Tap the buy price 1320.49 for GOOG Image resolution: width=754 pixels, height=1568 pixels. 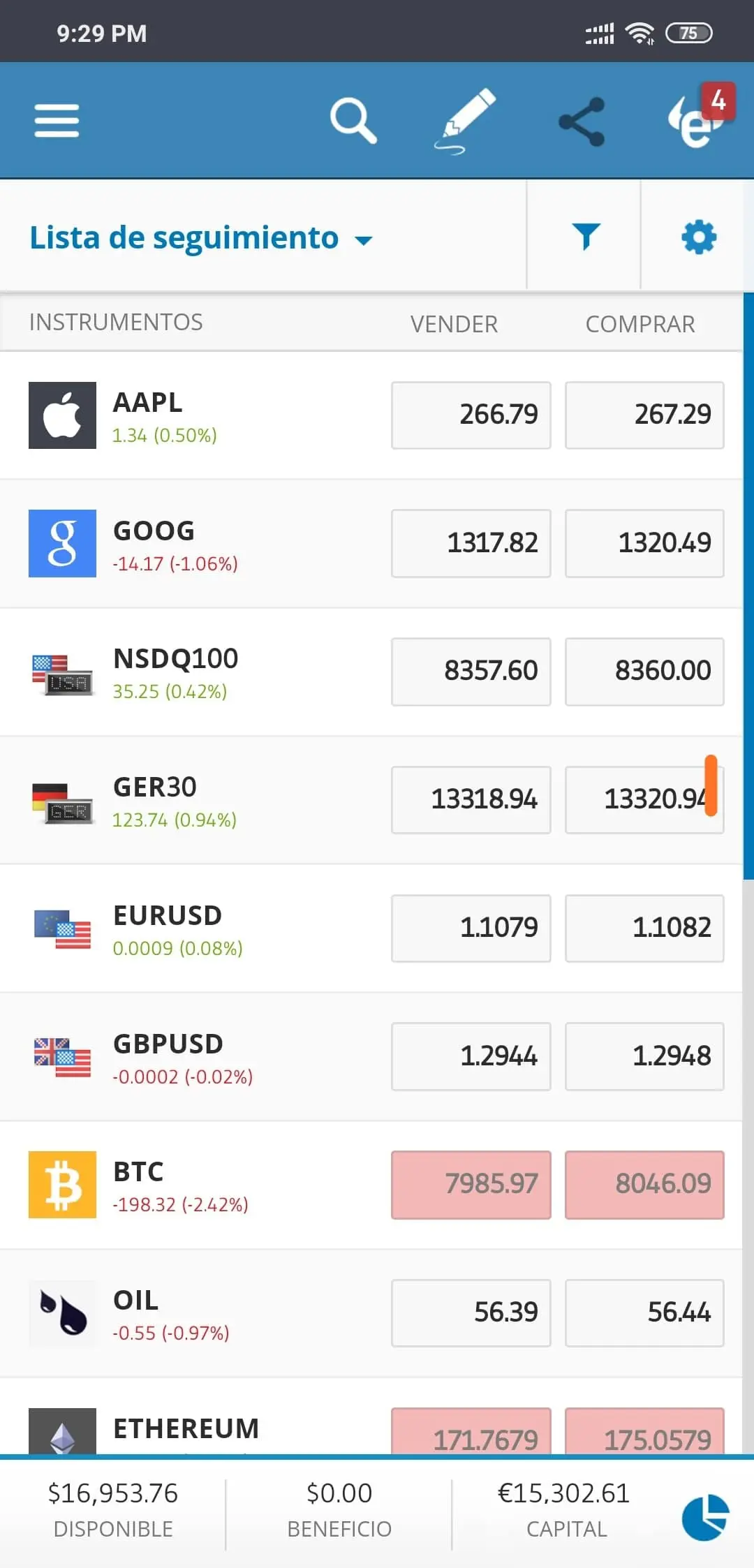(x=644, y=542)
